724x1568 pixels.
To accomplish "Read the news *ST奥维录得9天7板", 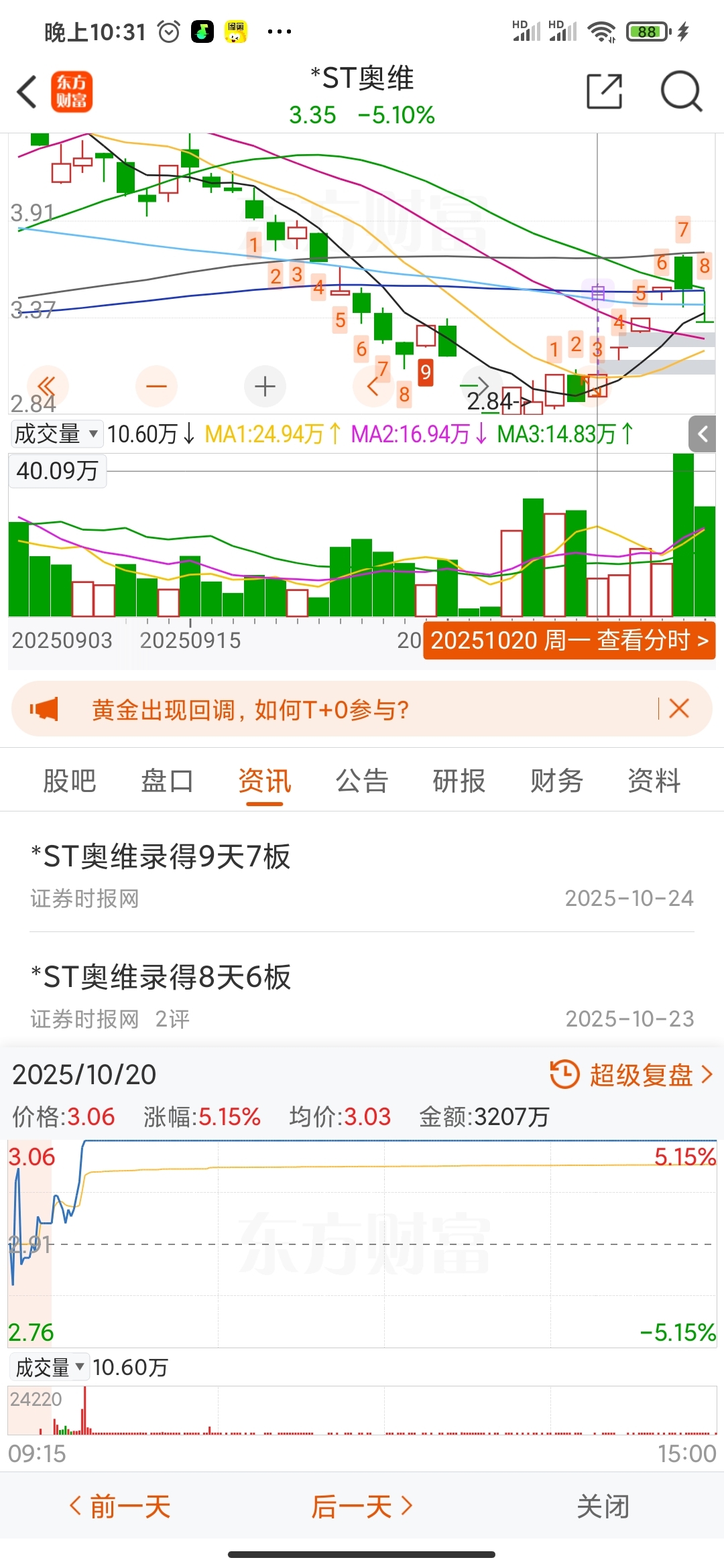I will 161,857.
